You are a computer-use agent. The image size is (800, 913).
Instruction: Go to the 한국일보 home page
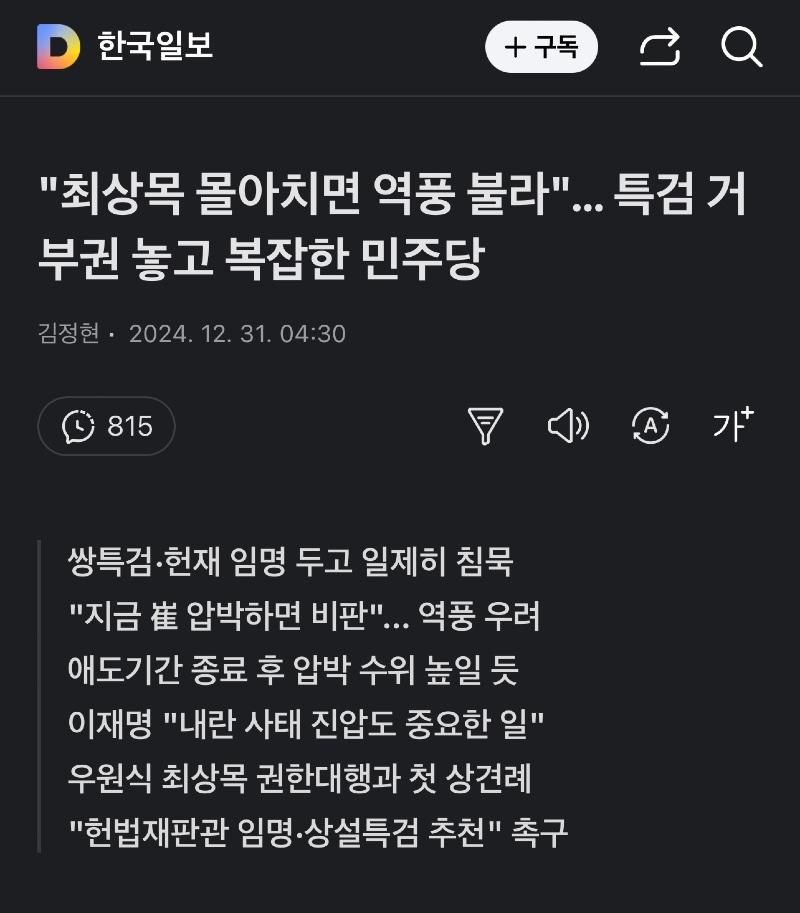[125, 47]
